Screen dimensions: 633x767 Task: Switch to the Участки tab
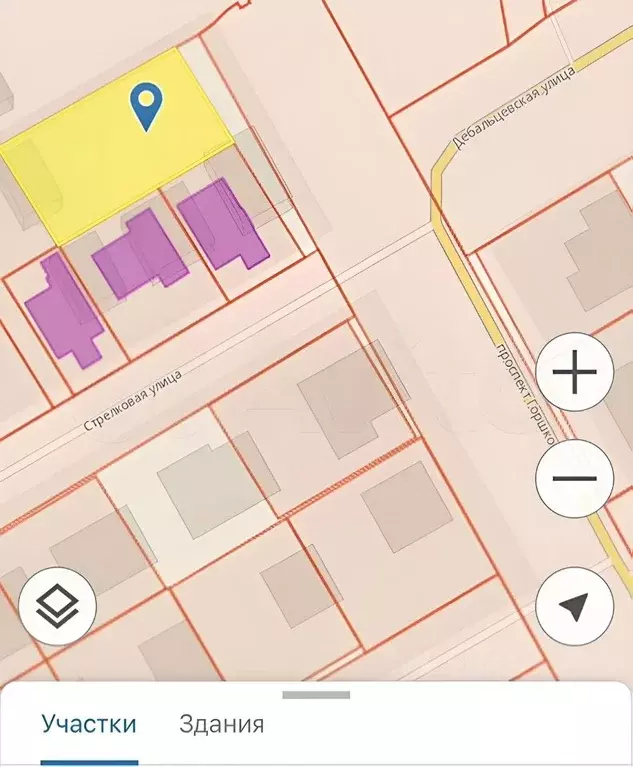pyautogui.click(x=89, y=724)
